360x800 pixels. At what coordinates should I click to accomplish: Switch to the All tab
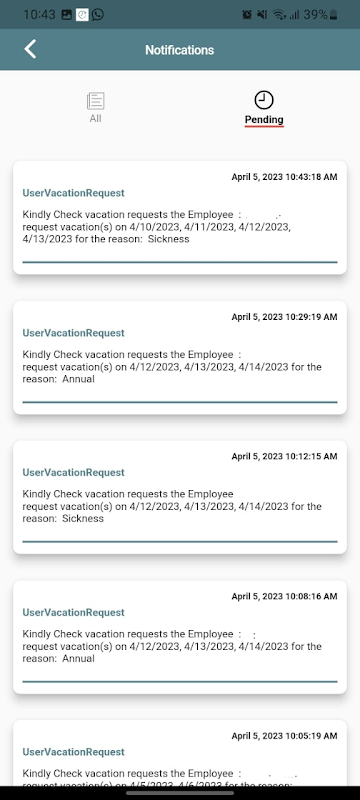click(x=95, y=108)
